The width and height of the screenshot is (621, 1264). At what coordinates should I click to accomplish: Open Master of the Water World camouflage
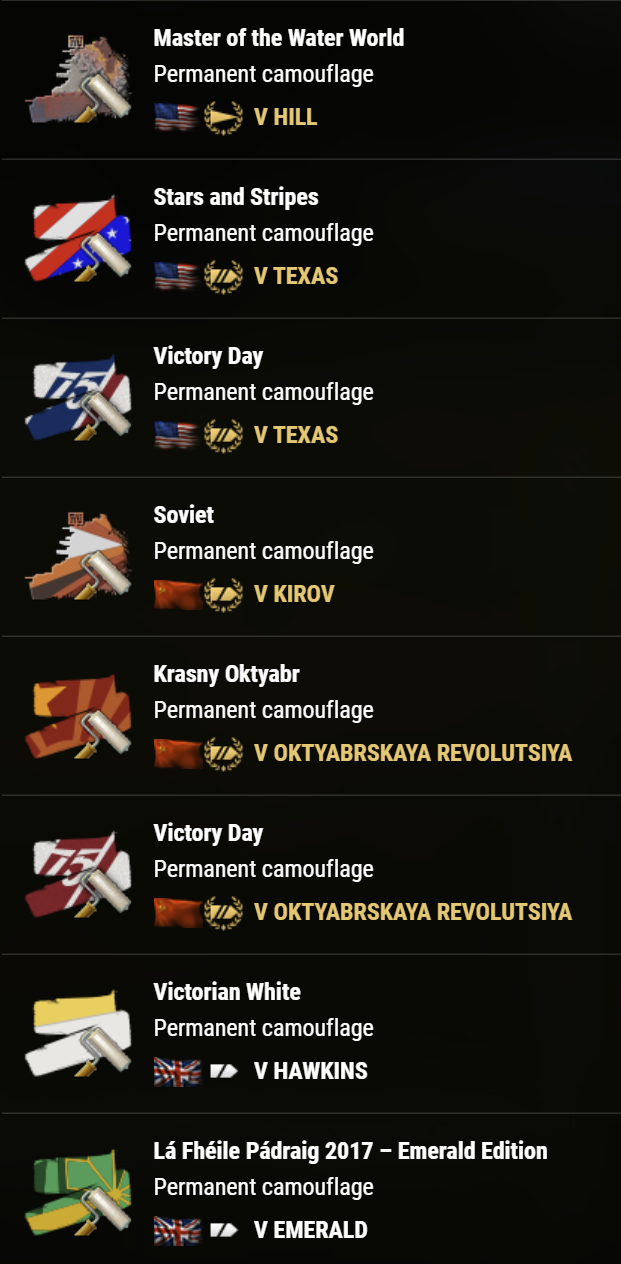tap(278, 39)
